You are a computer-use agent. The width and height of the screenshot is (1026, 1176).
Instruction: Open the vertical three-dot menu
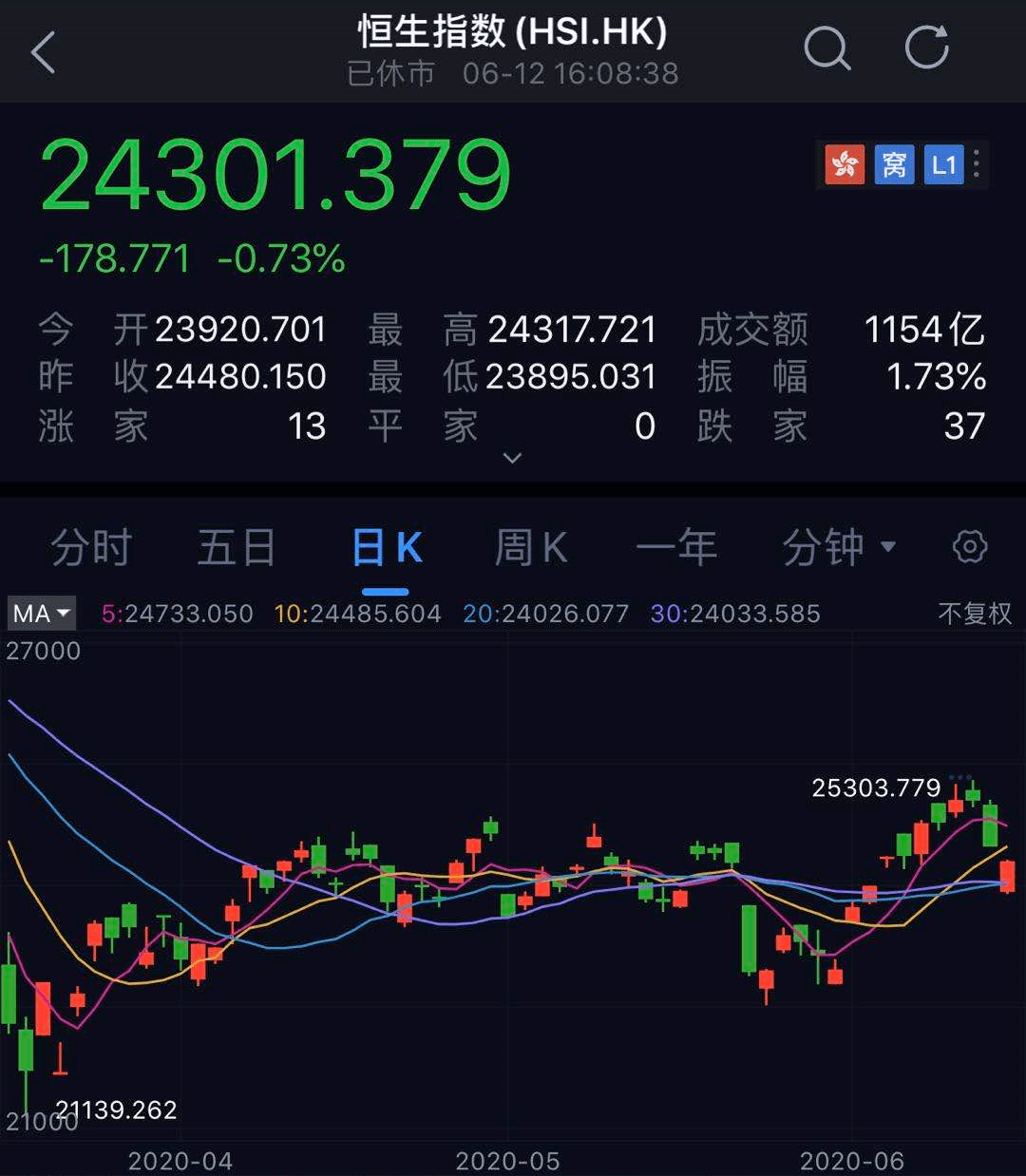[x=976, y=163]
